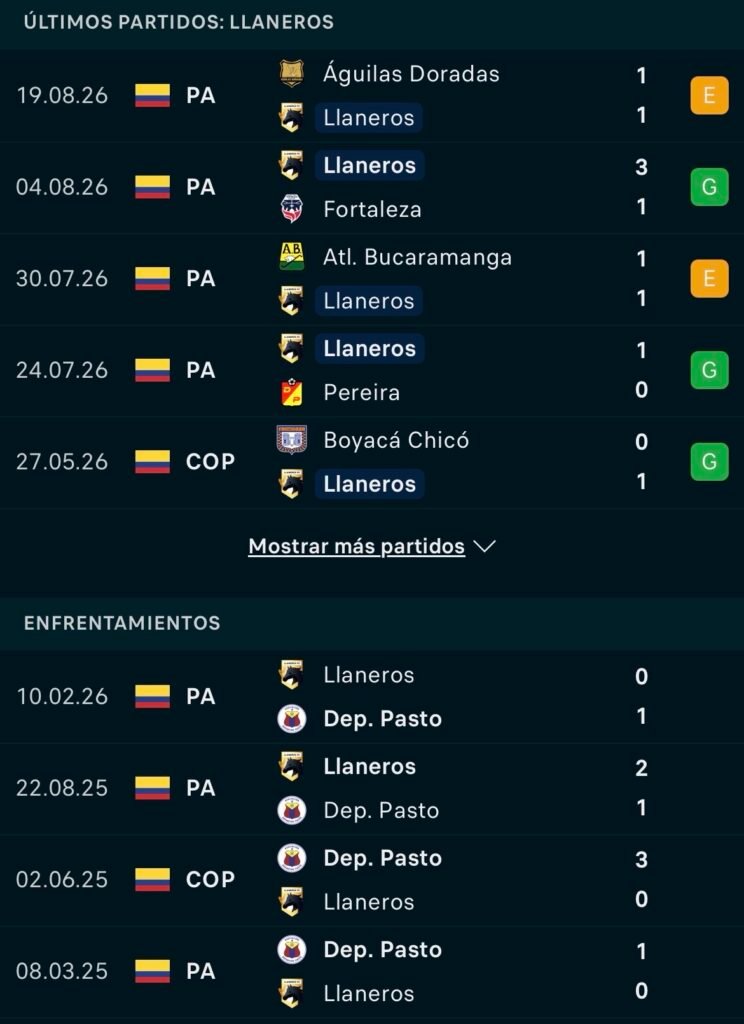Open the 08.03.25 Dep. Pasto vs Llaneros match
Image resolution: width=744 pixels, height=1024 pixels.
tap(372, 971)
